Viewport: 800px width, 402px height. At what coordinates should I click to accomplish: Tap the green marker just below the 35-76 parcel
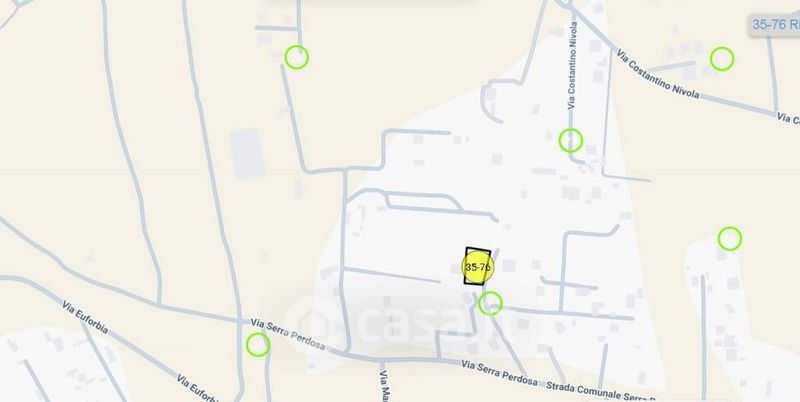(x=490, y=303)
